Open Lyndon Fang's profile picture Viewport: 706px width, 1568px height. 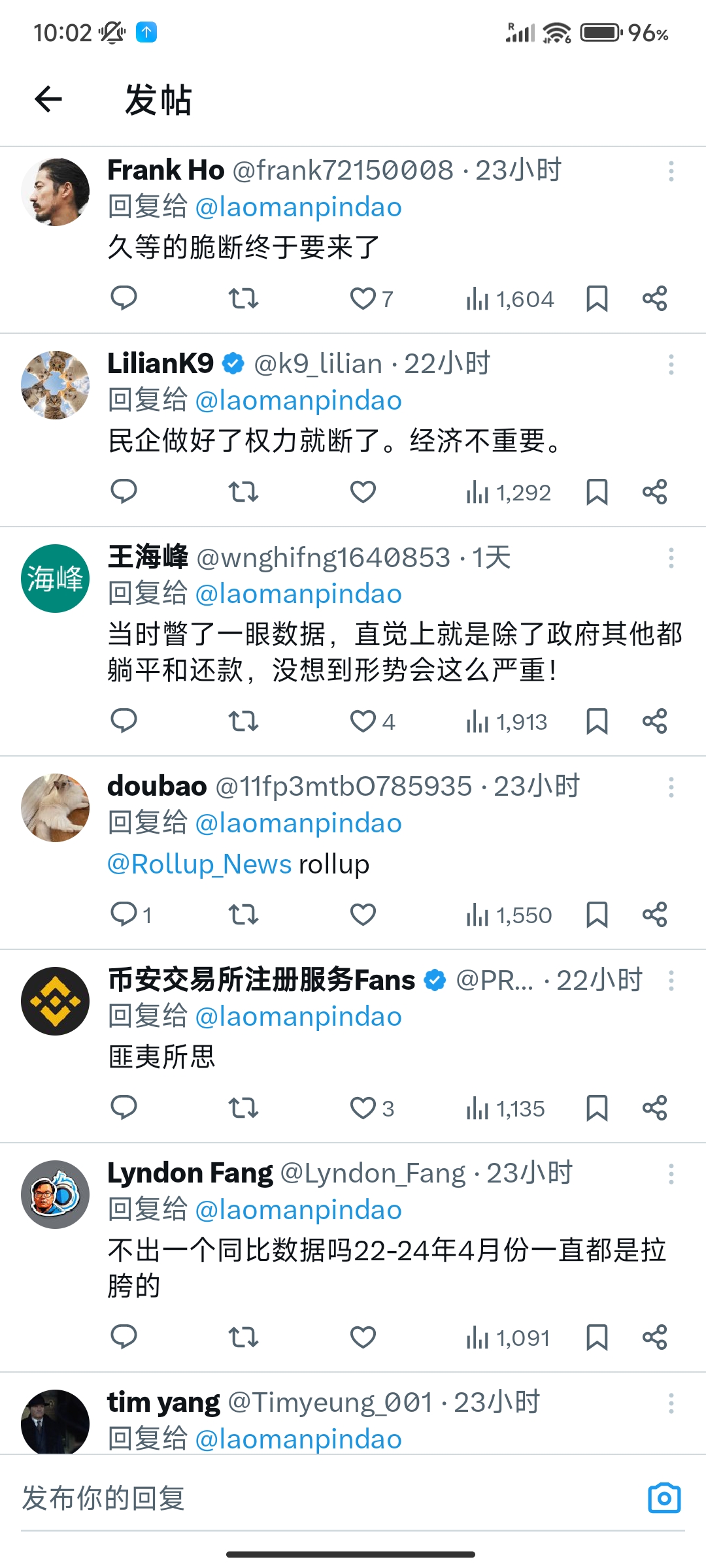[56, 1194]
